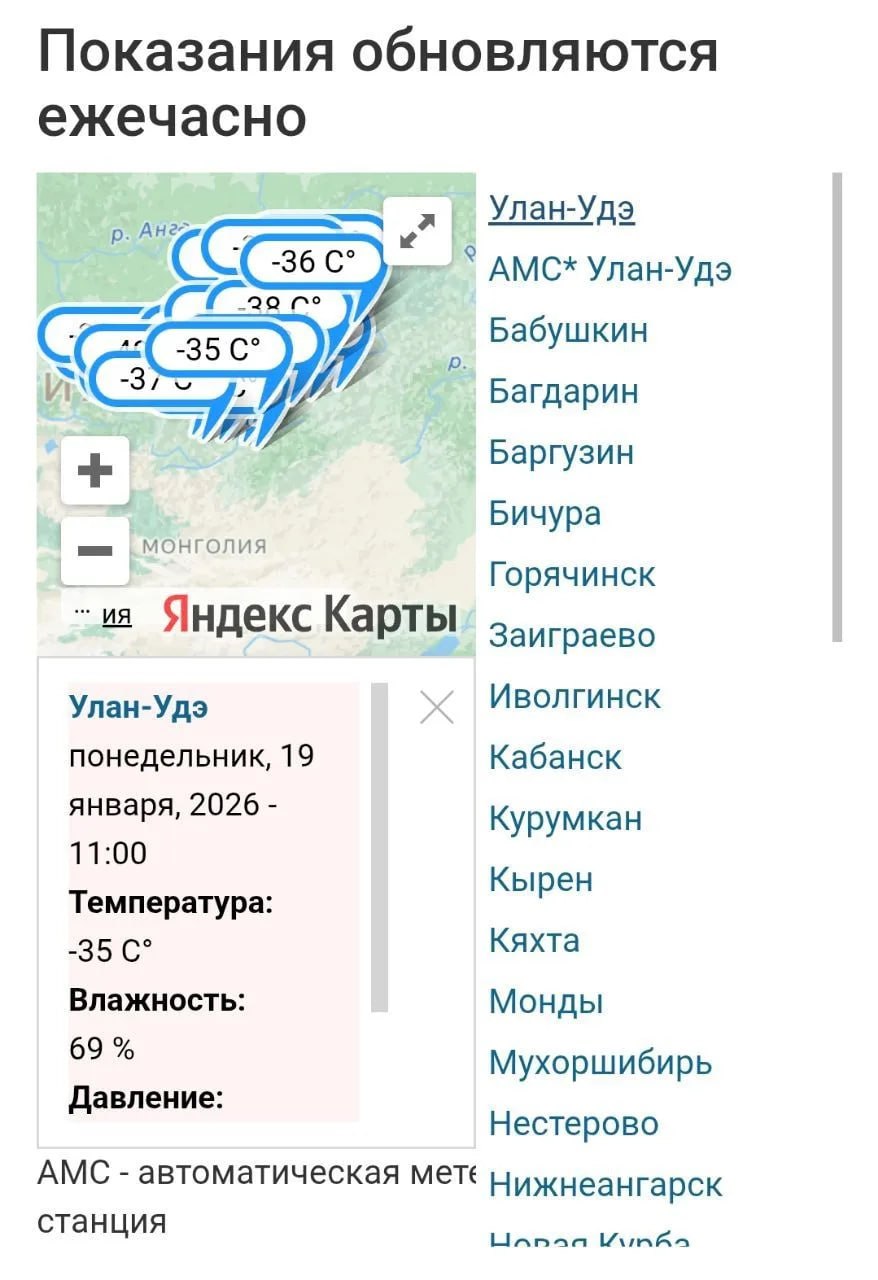Viewport: 878px width, 1280px height.
Task: Tap the -36 C° map marker
Action: tap(313, 262)
